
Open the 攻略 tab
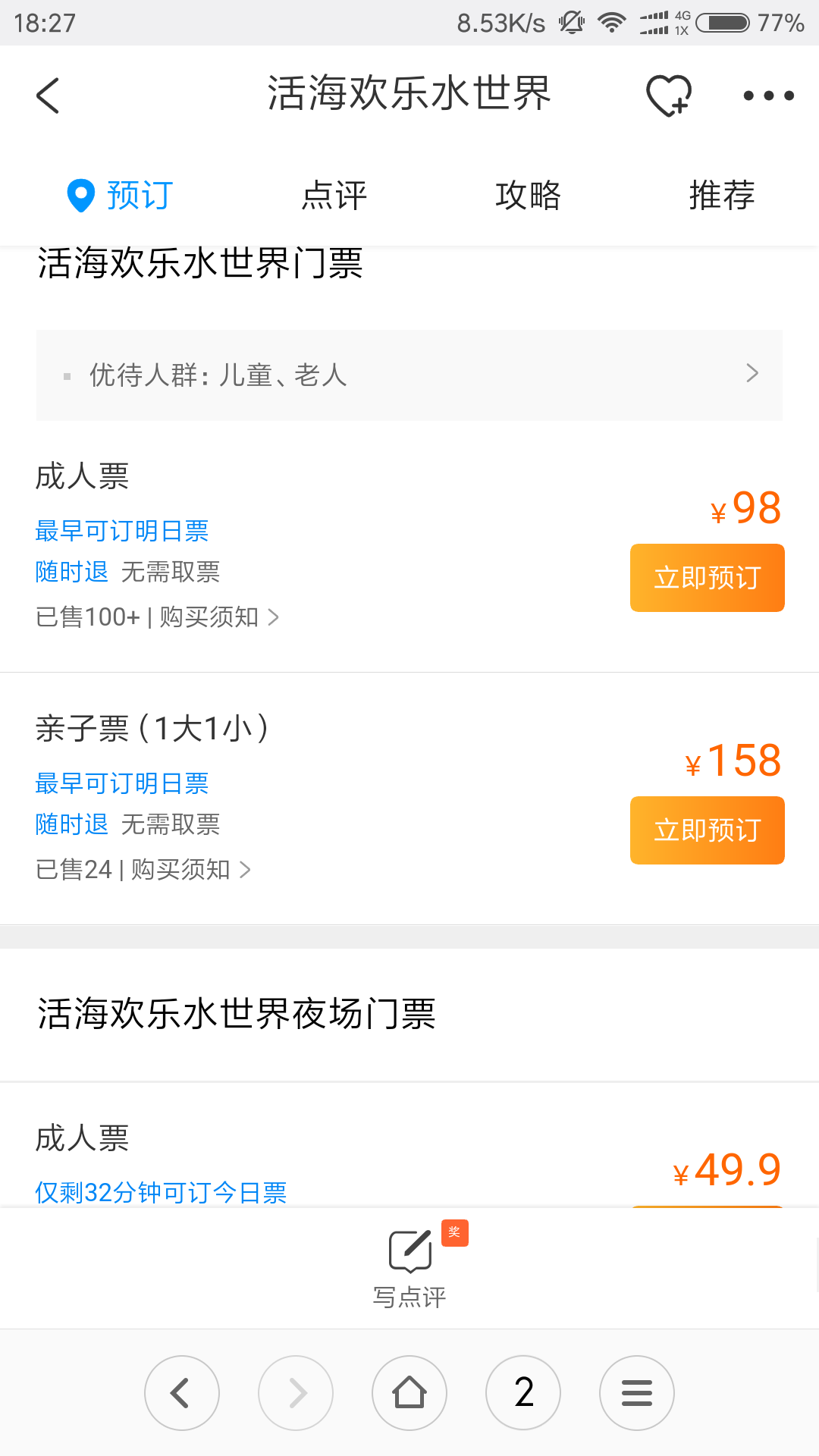[x=529, y=196]
